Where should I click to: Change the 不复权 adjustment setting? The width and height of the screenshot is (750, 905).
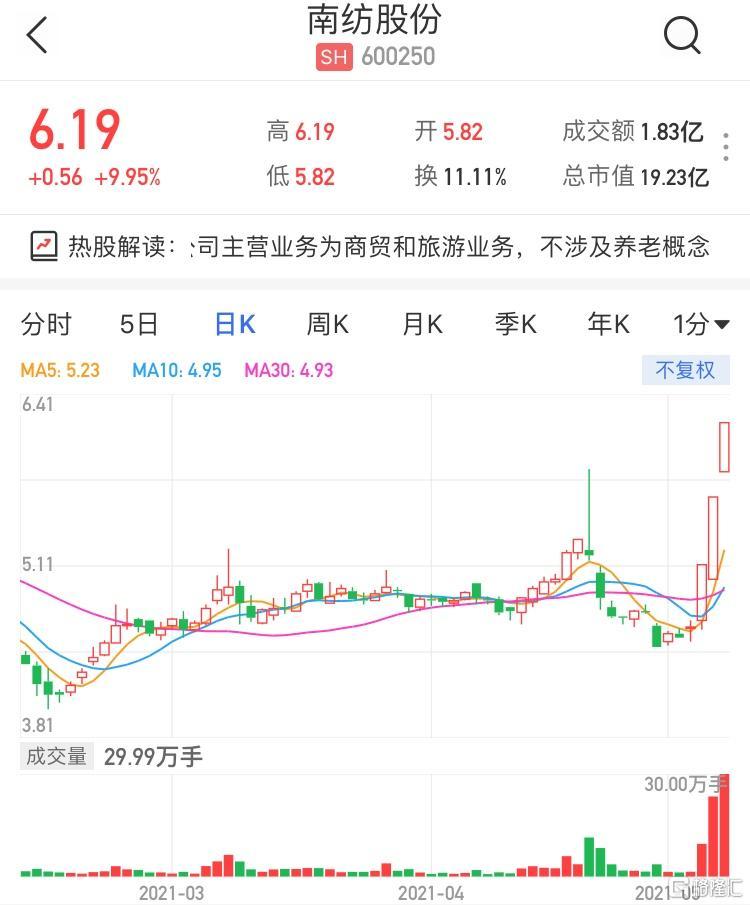[x=685, y=370]
